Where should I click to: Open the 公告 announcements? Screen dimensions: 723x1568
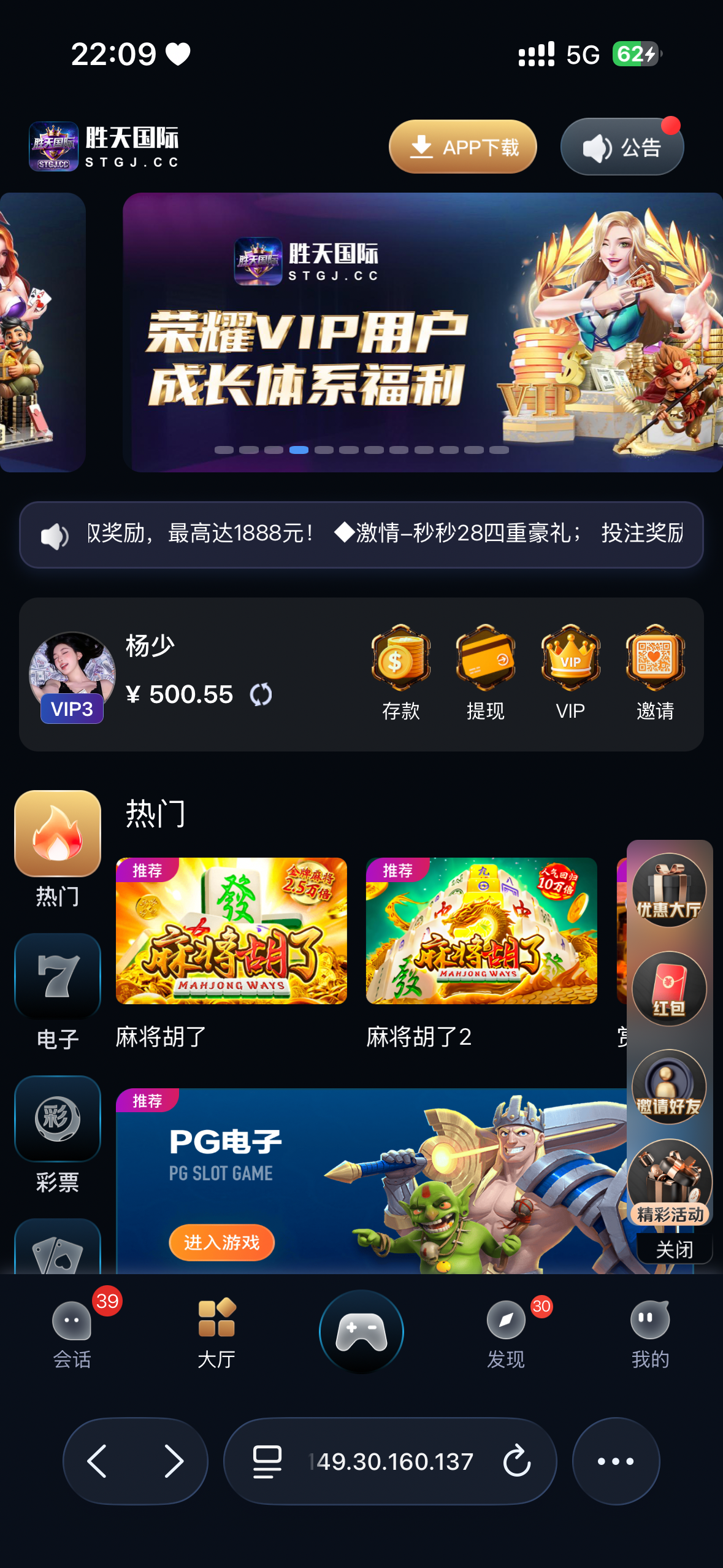pyautogui.click(x=621, y=147)
